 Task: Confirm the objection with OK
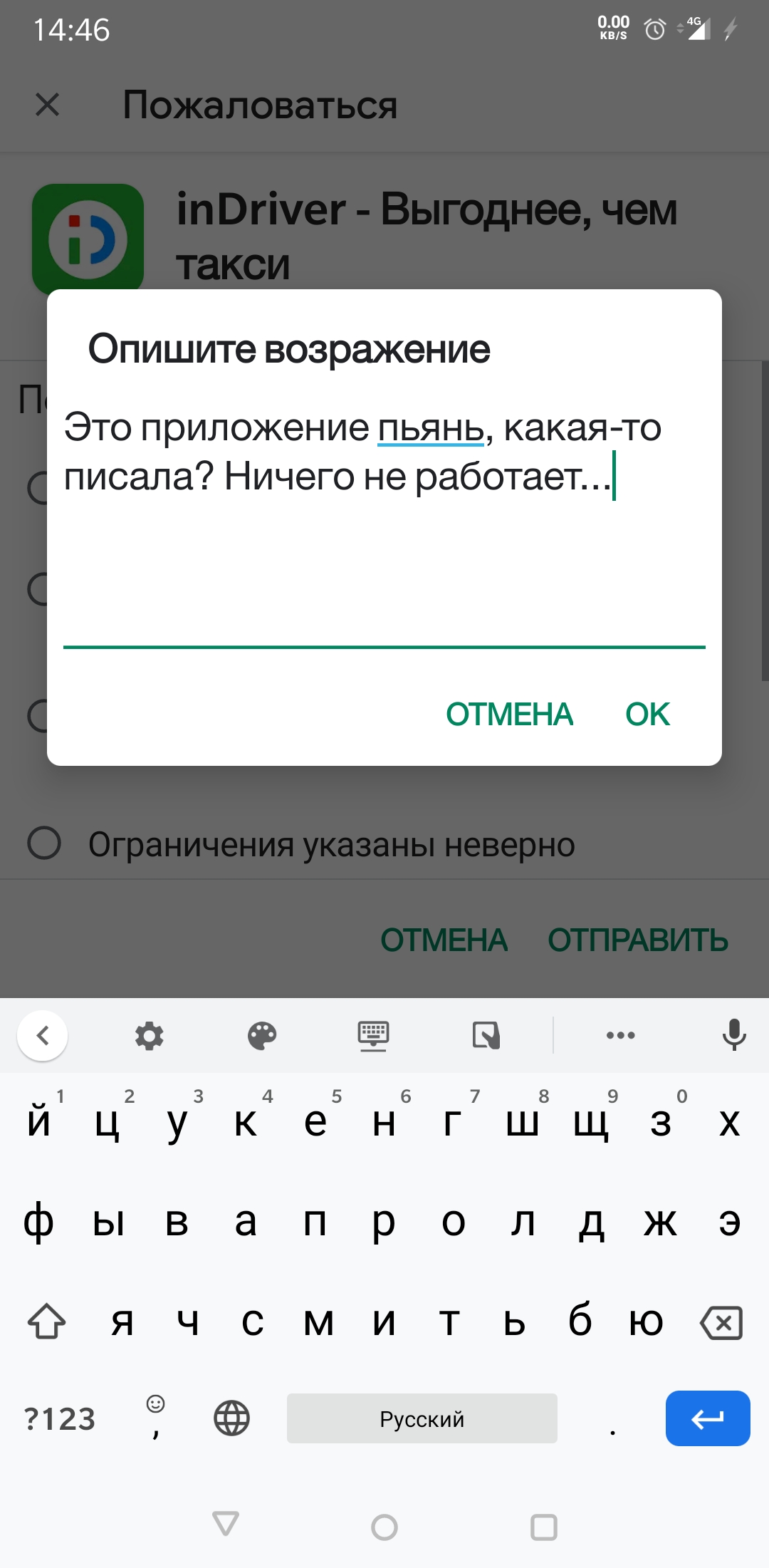(x=647, y=715)
